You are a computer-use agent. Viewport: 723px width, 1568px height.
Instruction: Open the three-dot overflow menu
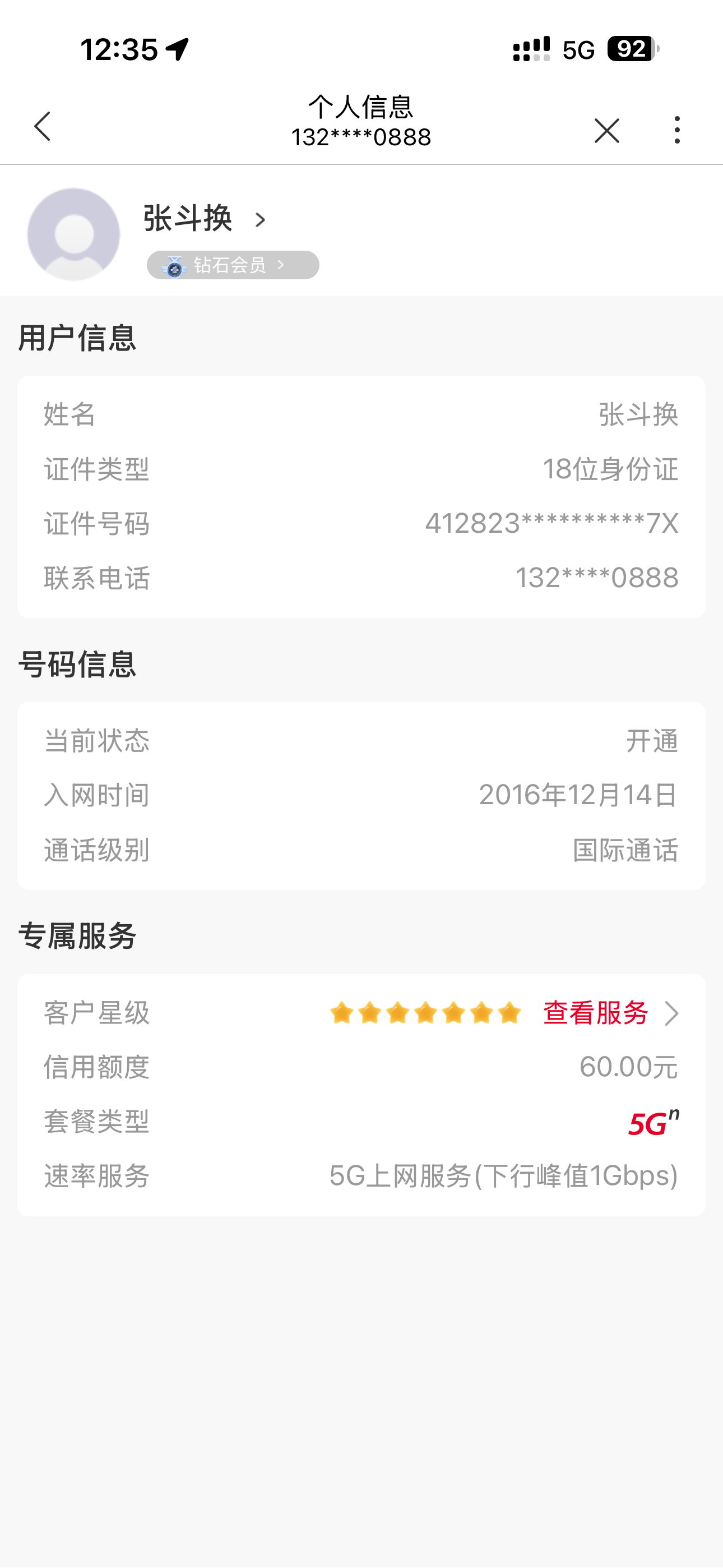click(676, 130)
